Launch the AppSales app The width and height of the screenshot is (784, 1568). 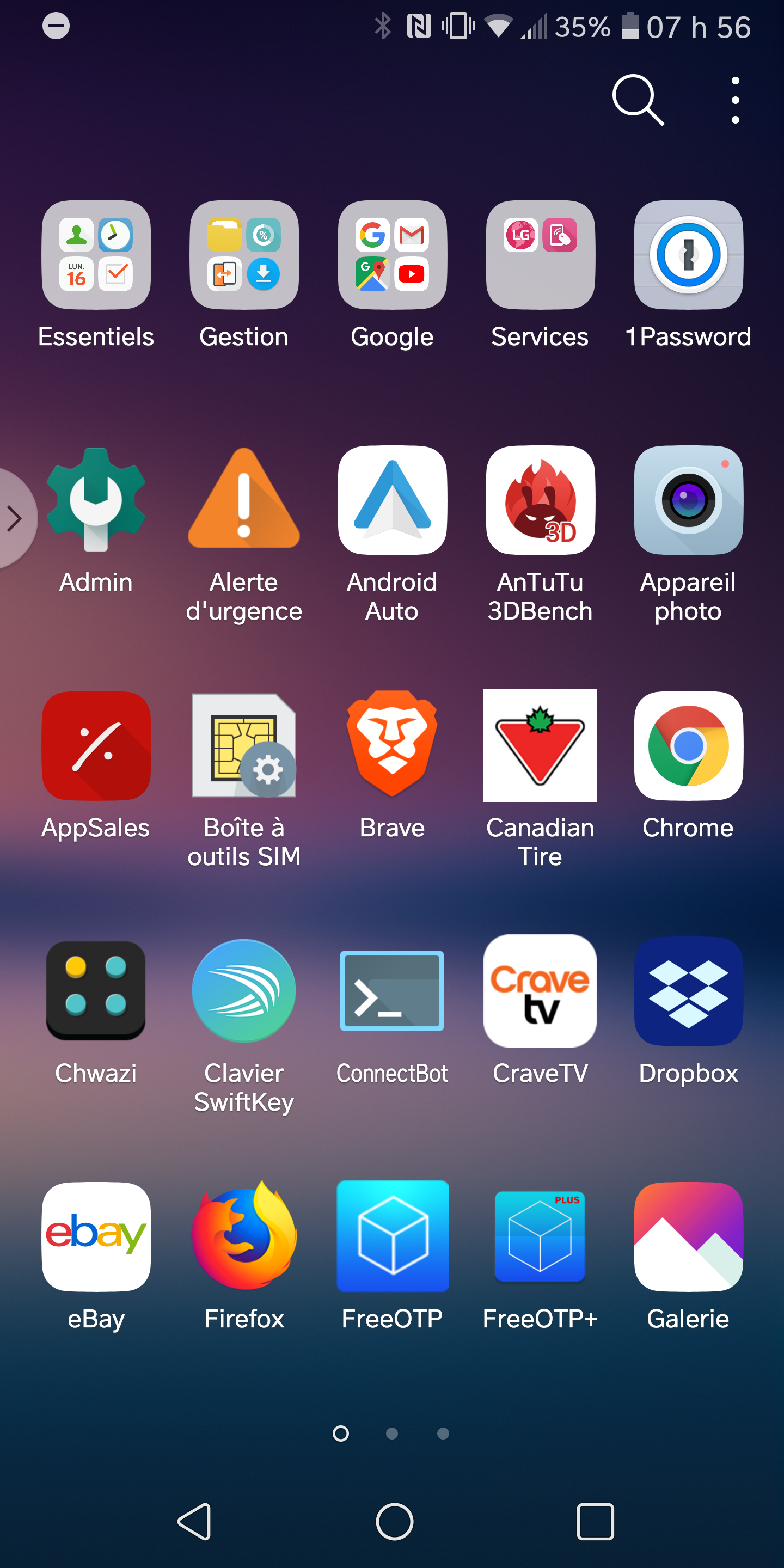pos(96,746)
